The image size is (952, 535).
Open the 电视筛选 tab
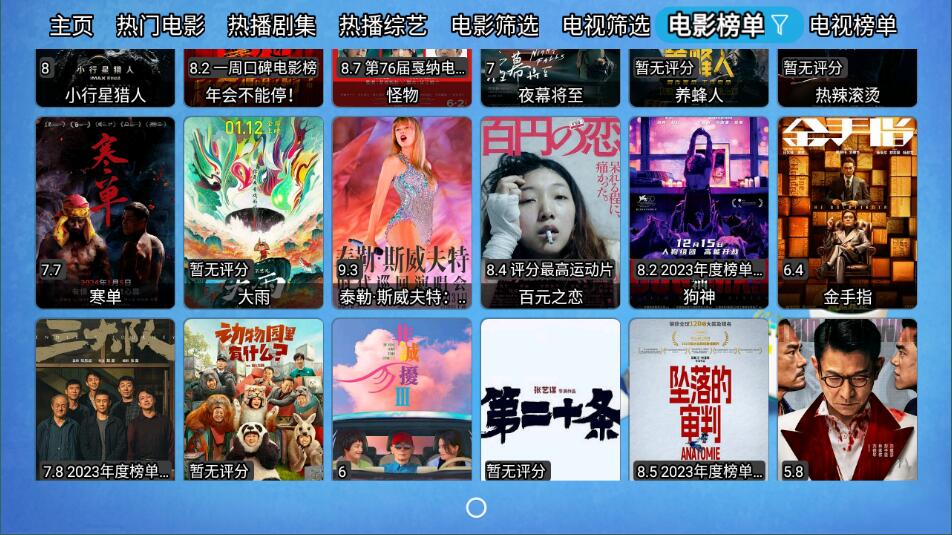click(x=606, y=25)
